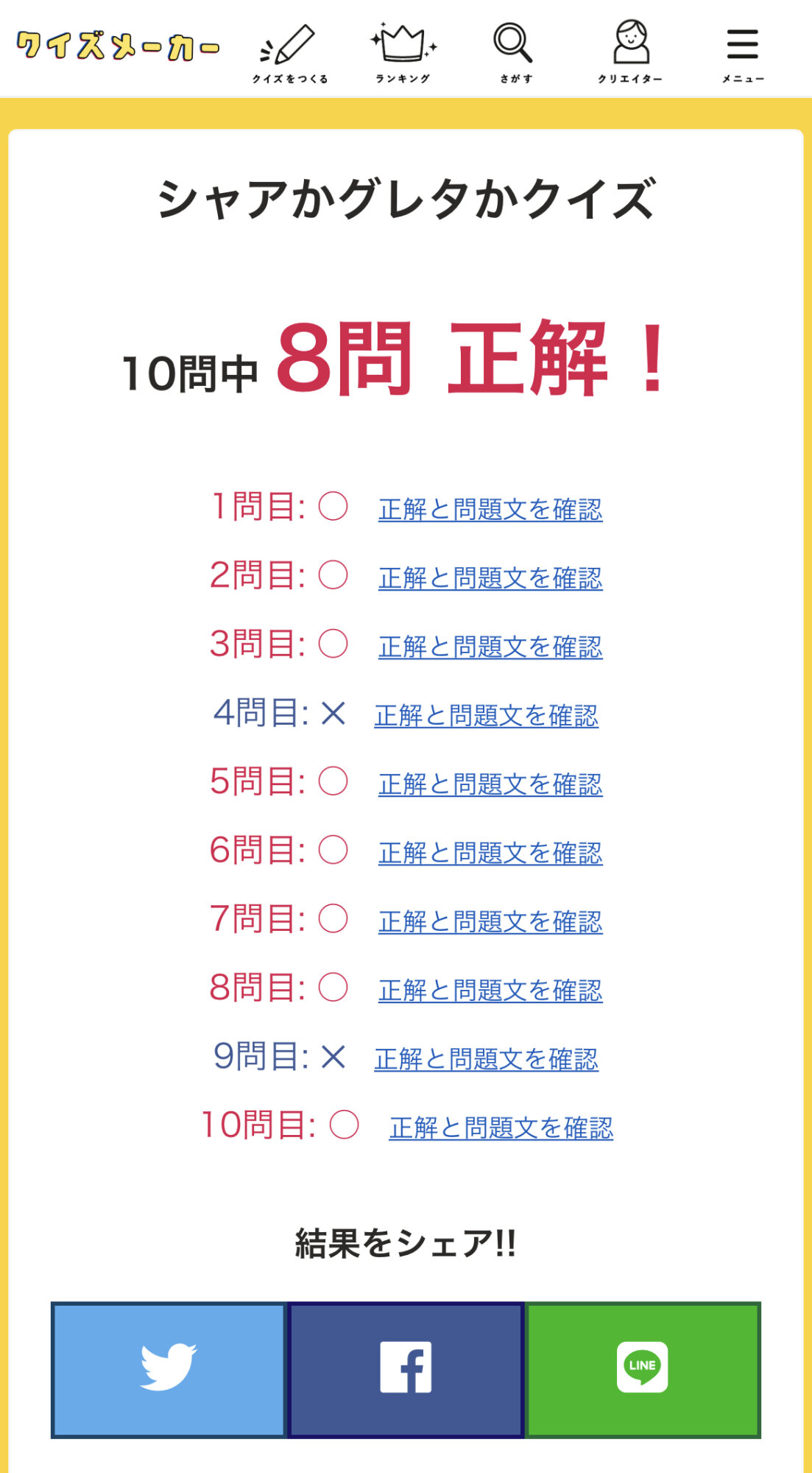Share the result on Facebook
Viewport: 812px width, 1473px height.
click(x=406, y=1369)
